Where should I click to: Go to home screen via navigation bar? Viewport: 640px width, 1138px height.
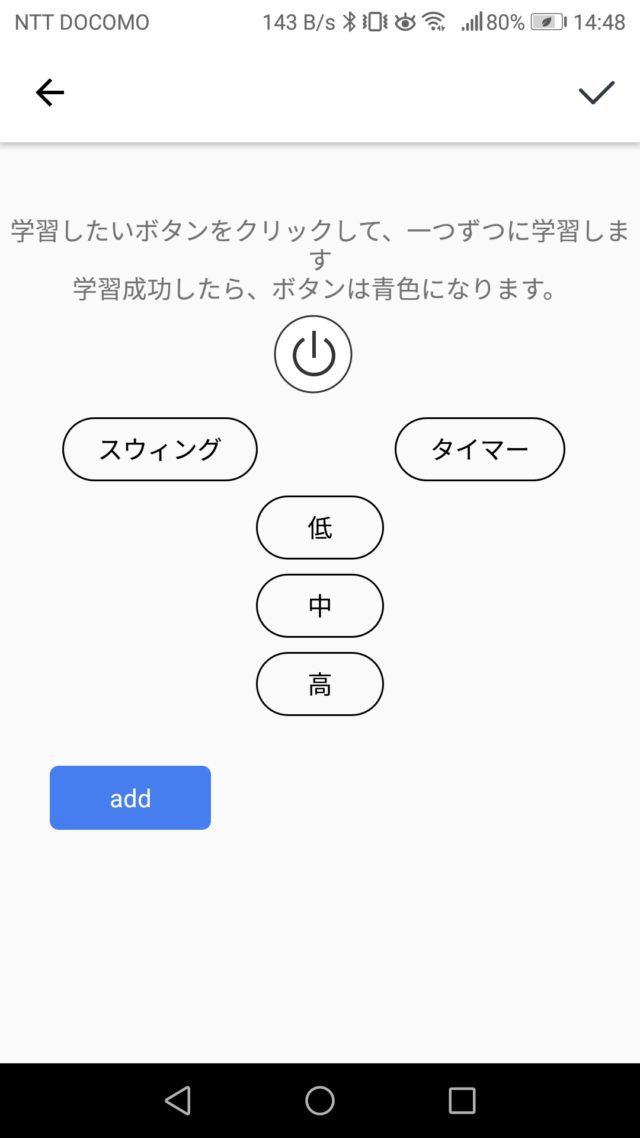coord(320,1100)
